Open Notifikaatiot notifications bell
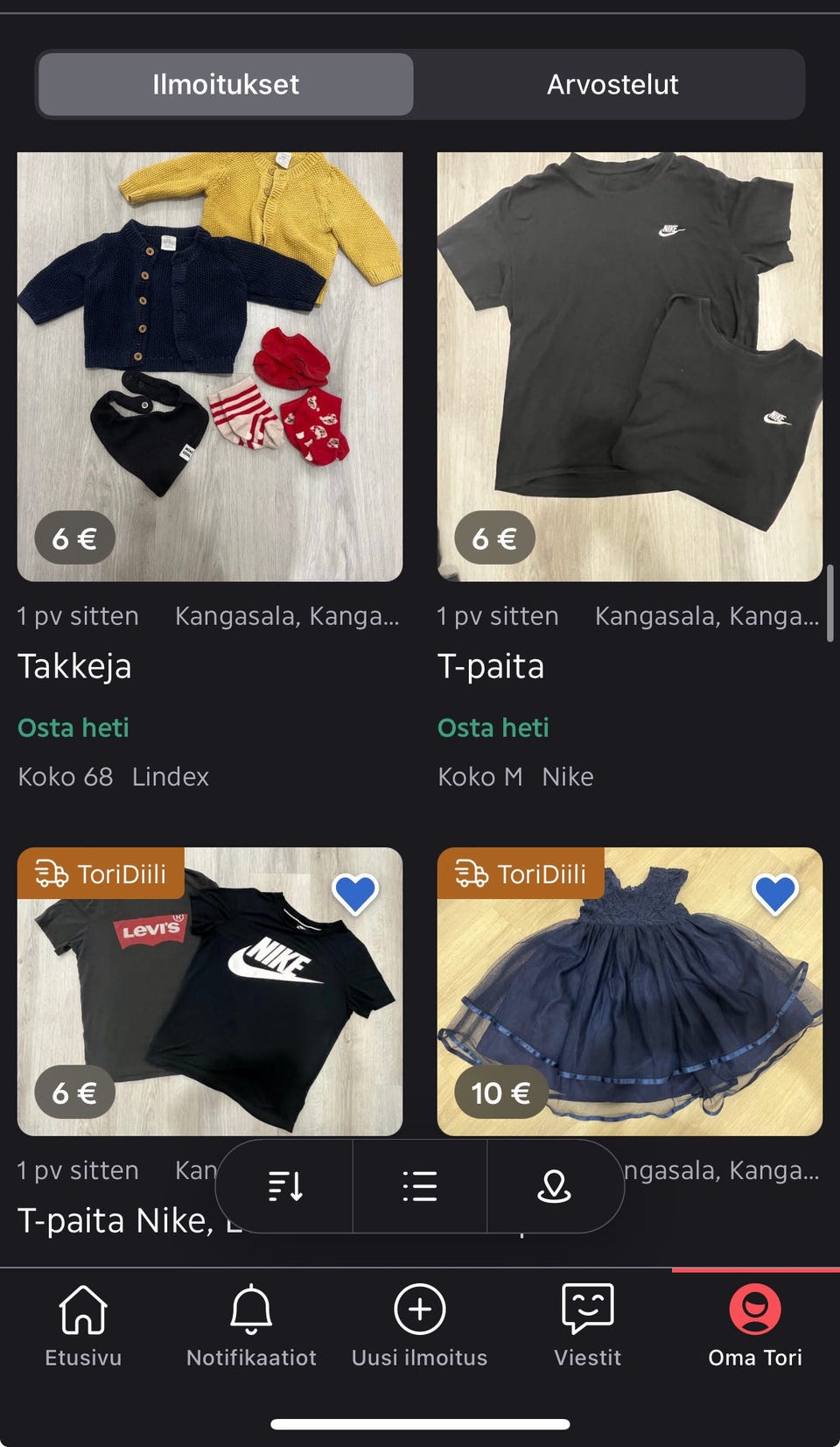This screenshot has width=840, height=1447. point(251,1310)
